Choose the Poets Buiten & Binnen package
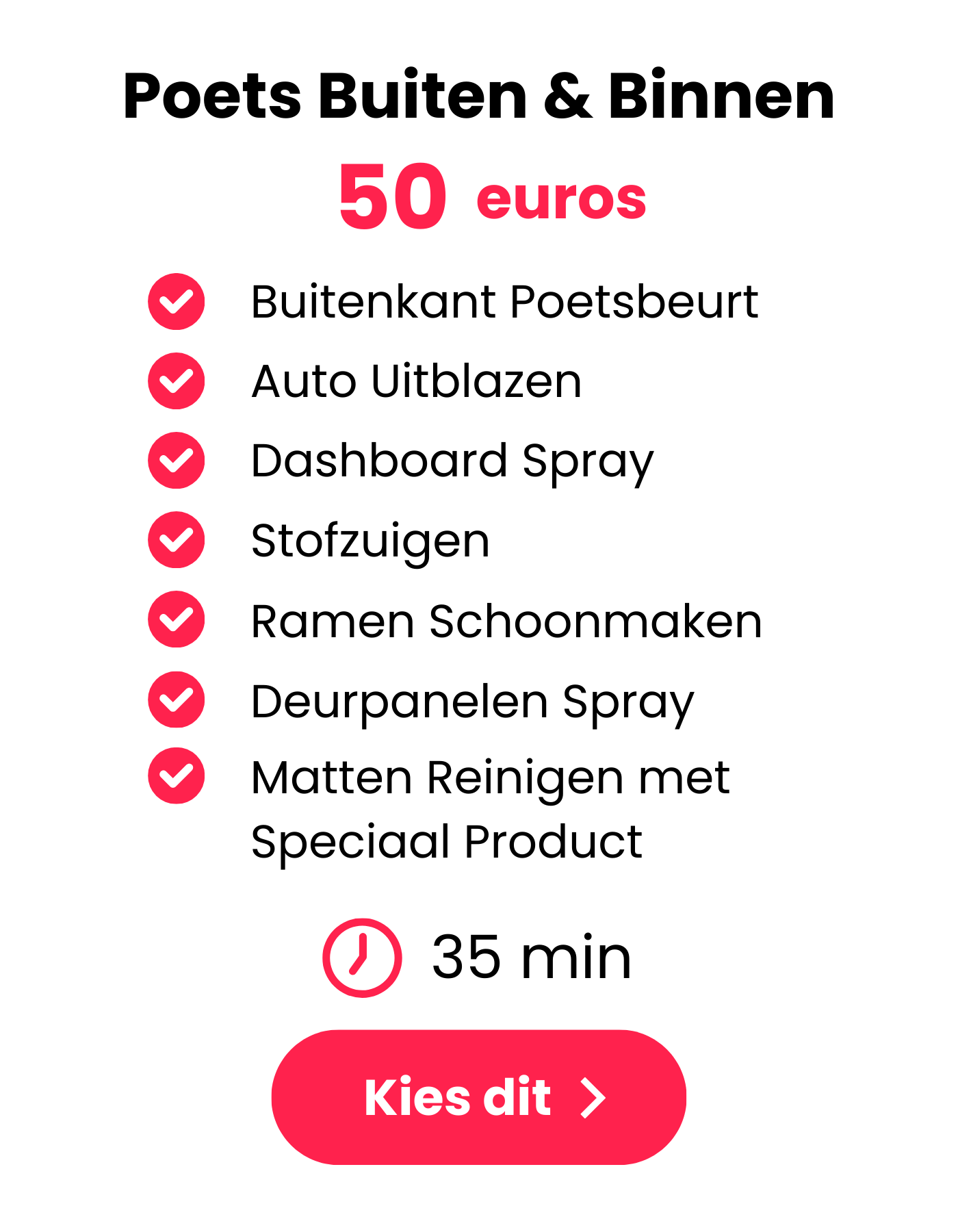 pyautogui.click(x=479, y=1097)
